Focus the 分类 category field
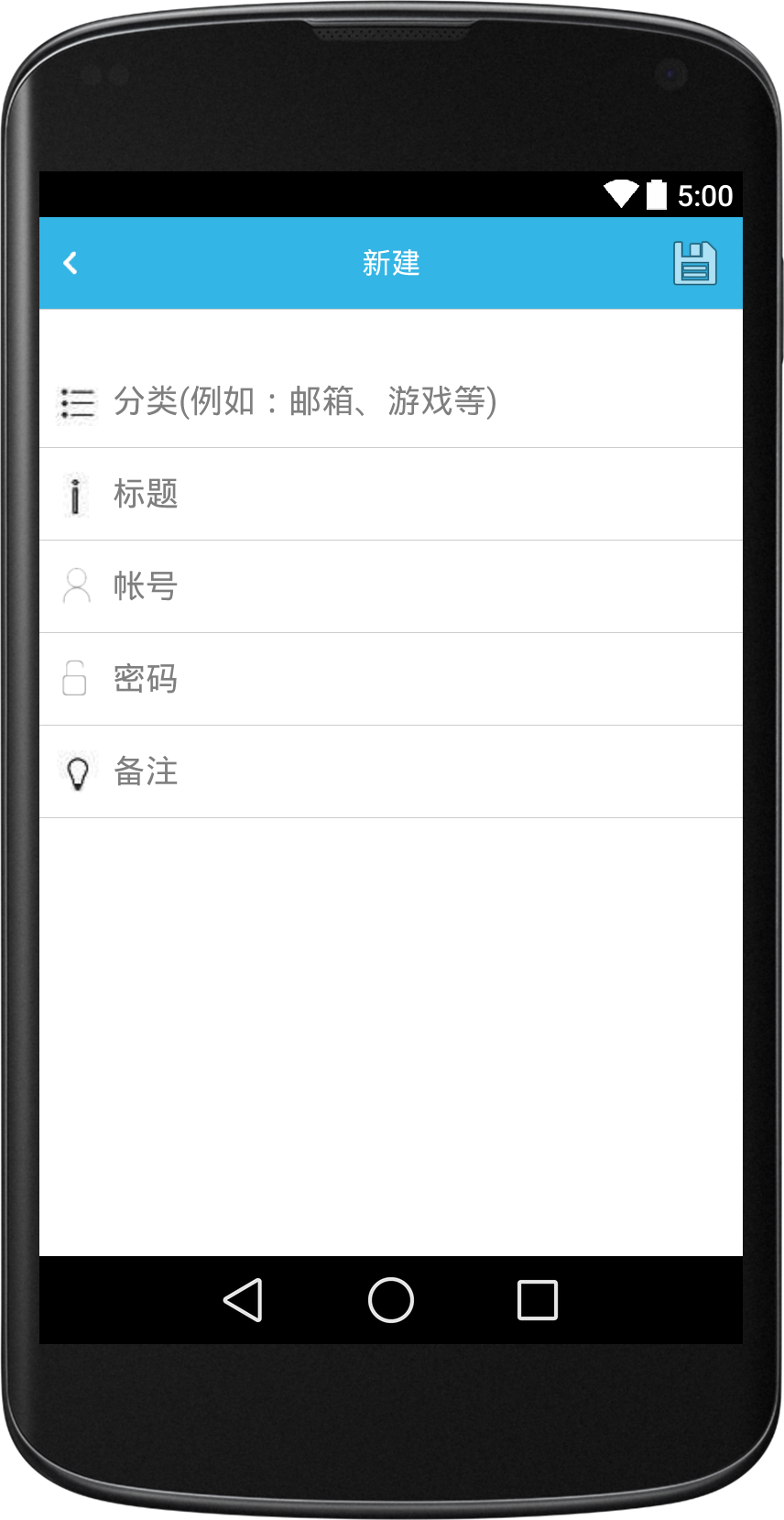This screenshot has height=1520, width=784. 391,401
